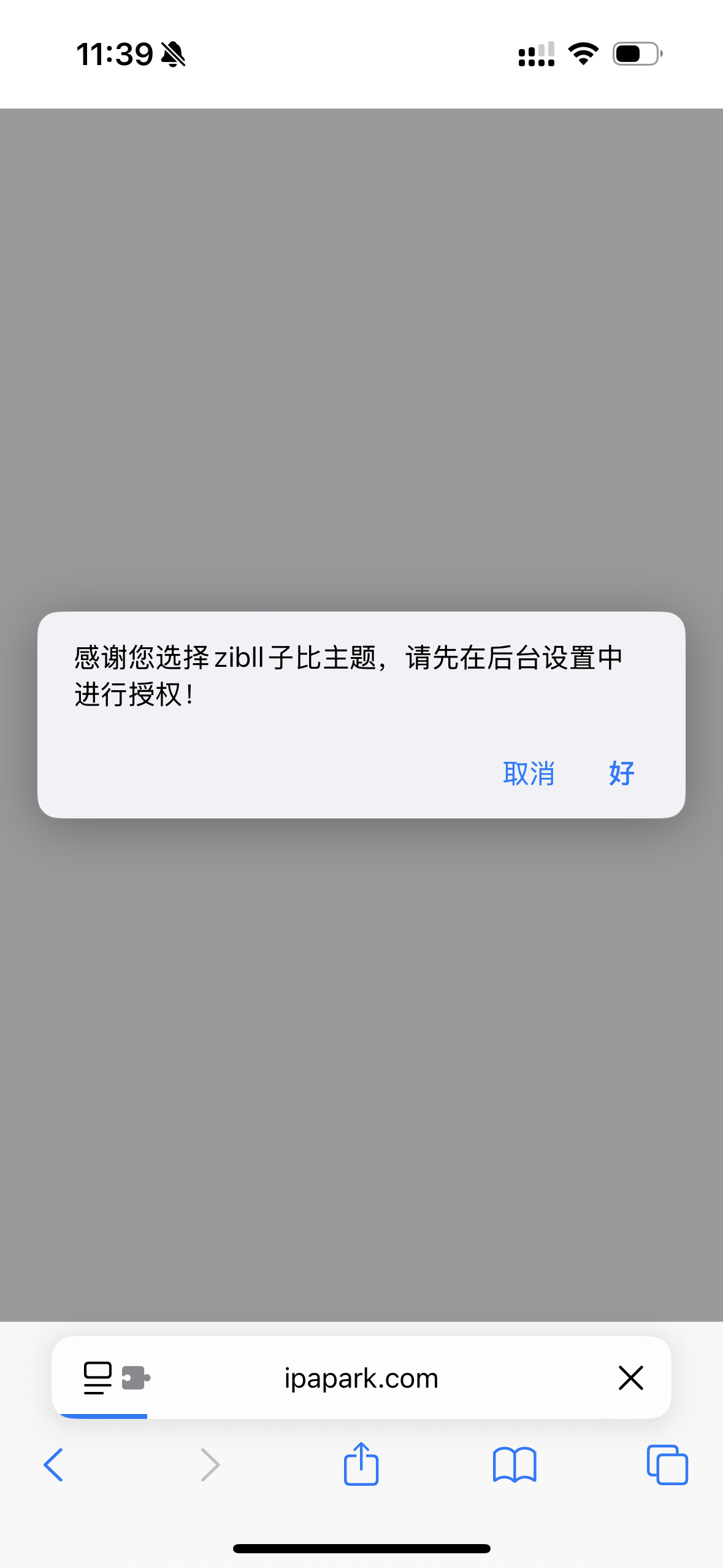Tap the home indicator bar

361,1548
